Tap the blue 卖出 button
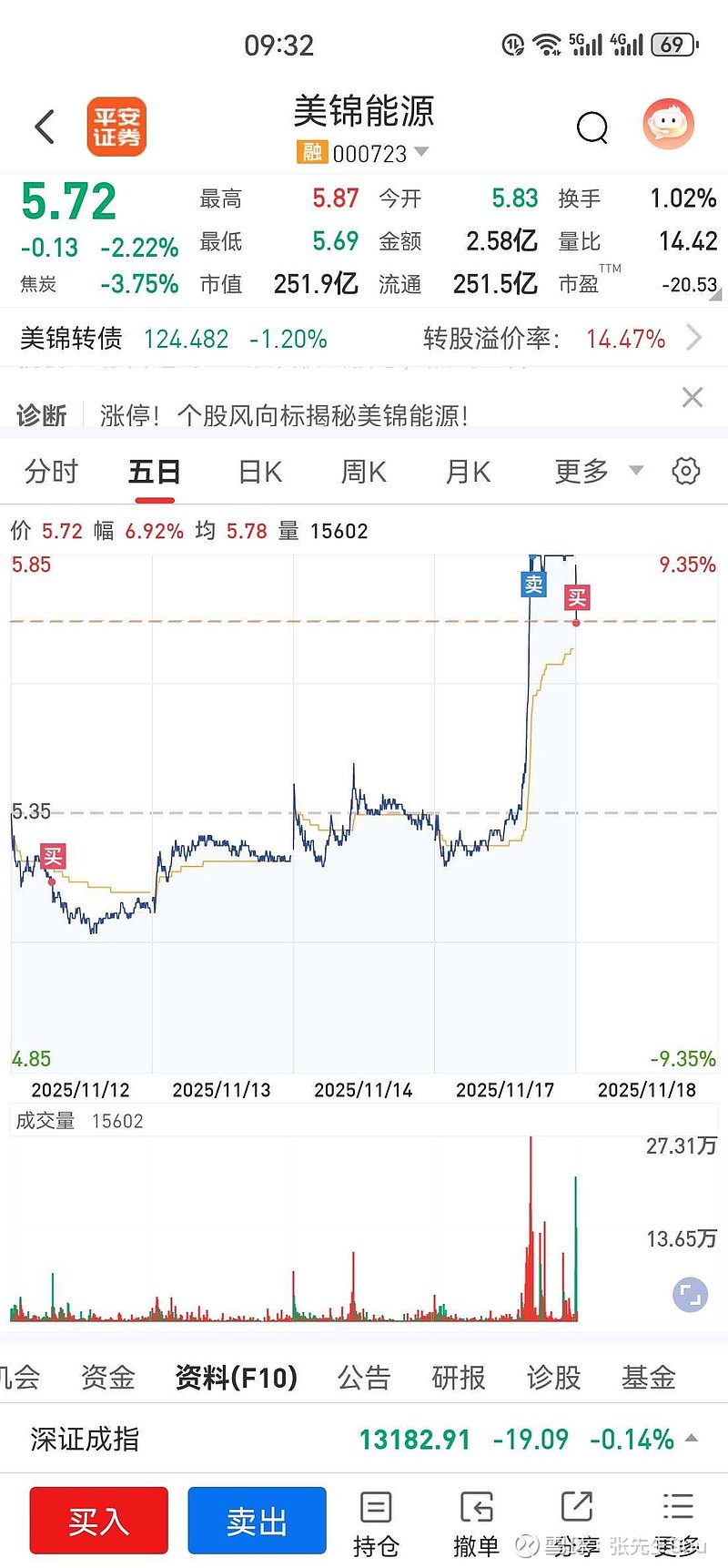This screenshot has height=1568, width=728. coord(257,1520)
